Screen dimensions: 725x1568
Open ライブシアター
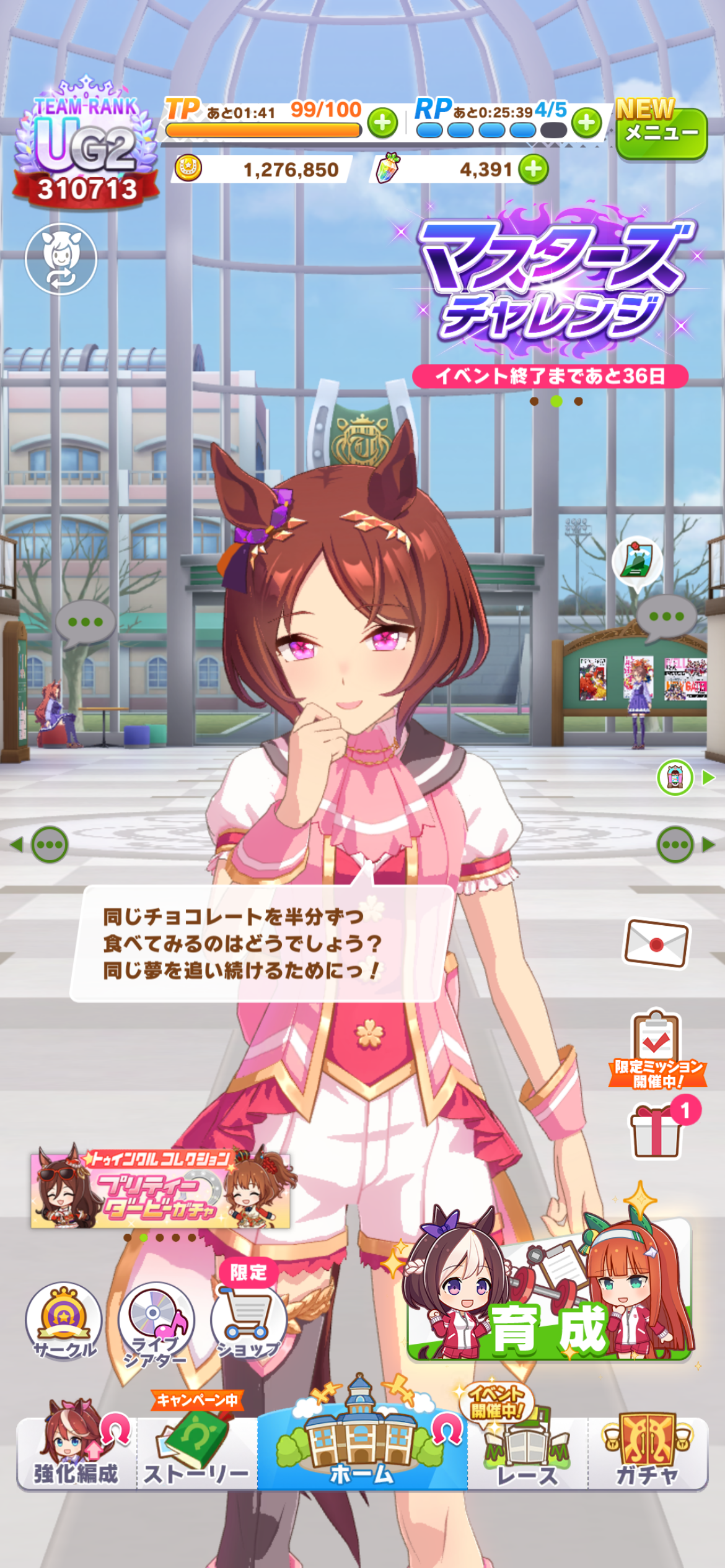[x=156, y=1323]
